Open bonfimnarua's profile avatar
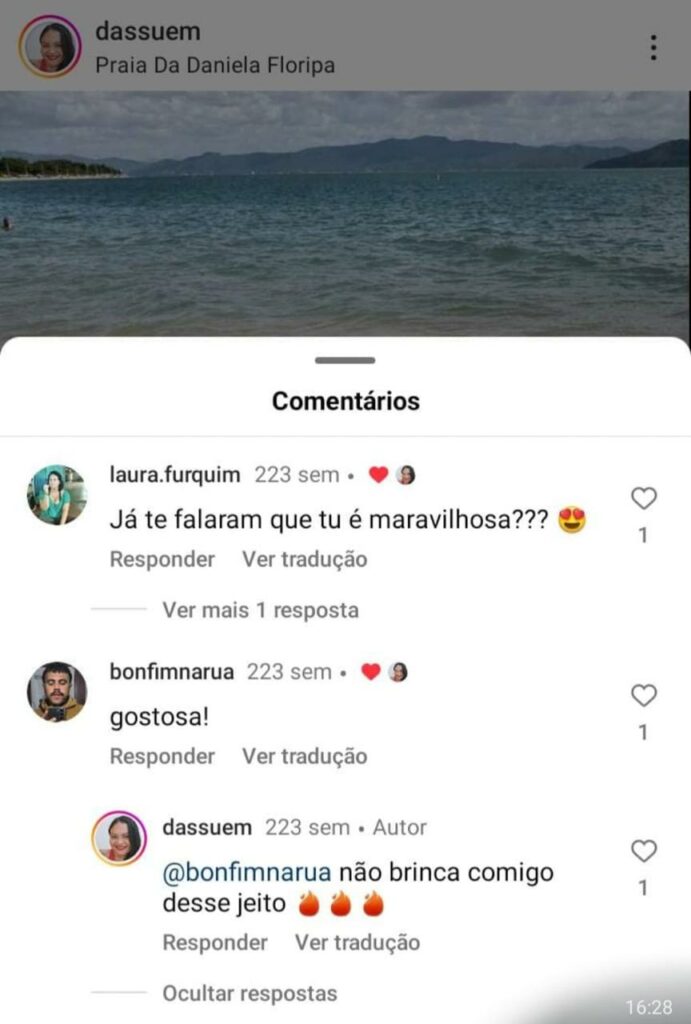Viewport: 691px width, 1024px height. (56, 691)
